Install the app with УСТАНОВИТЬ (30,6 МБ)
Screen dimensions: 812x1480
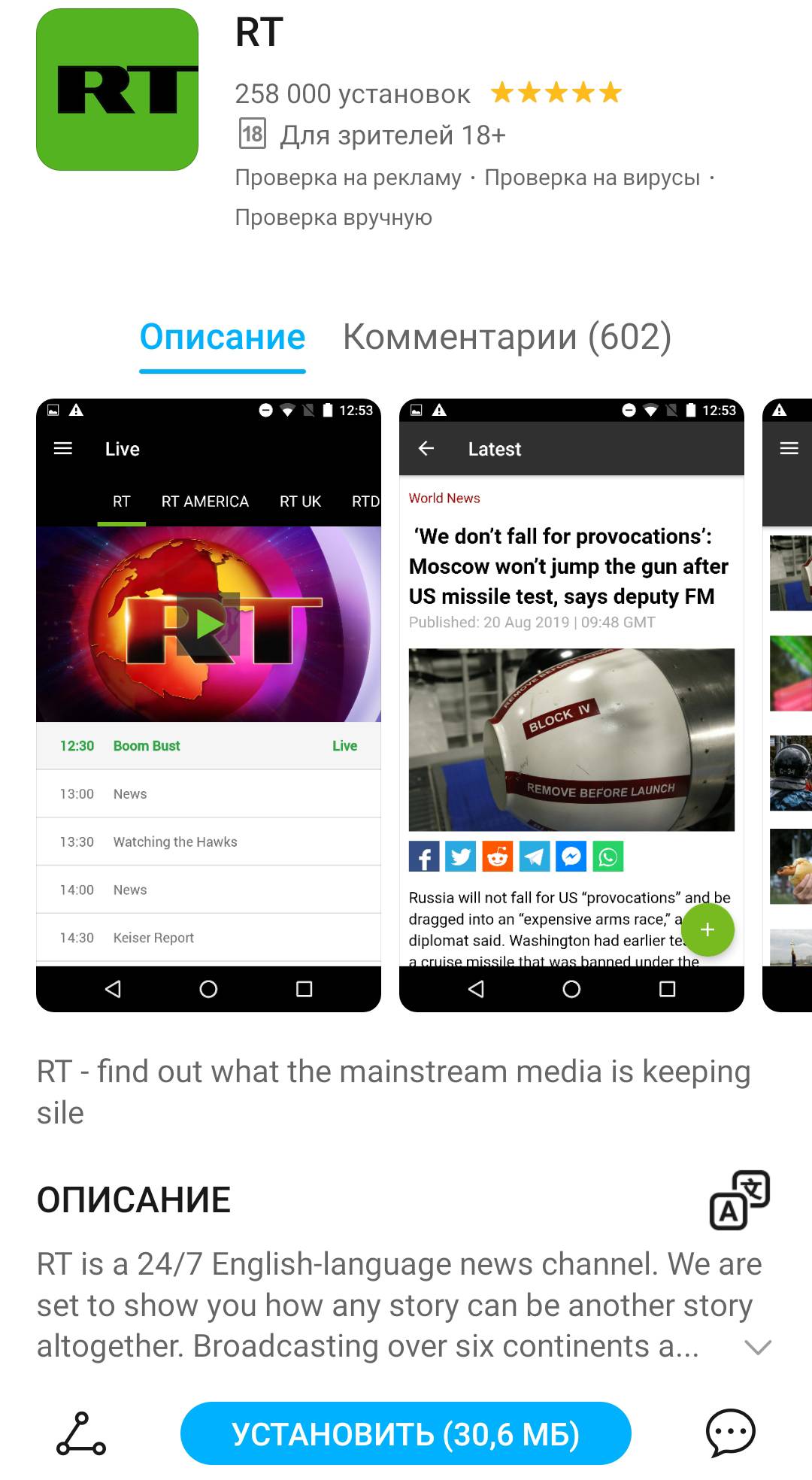tap(405, 1433)
